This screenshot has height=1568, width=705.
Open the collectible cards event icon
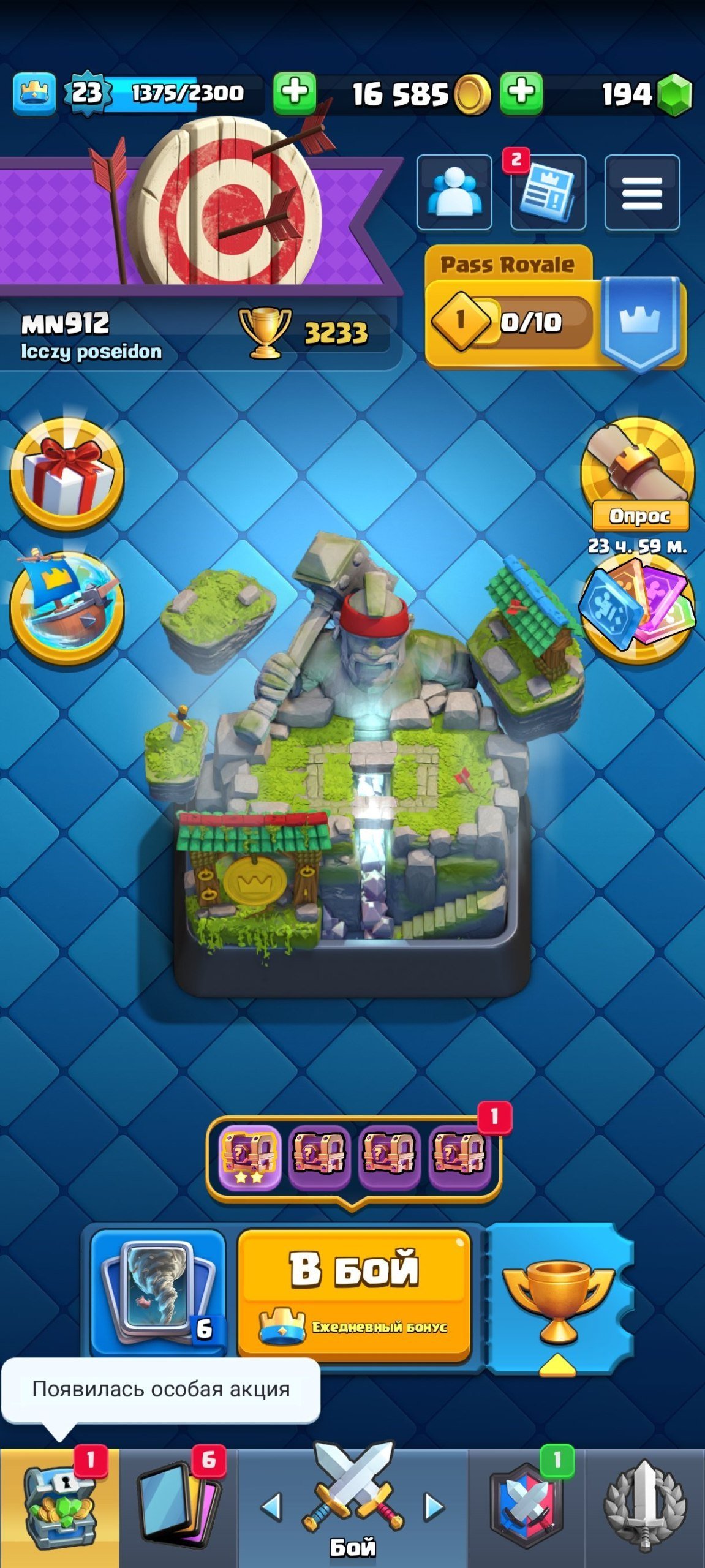click(638, 608)
